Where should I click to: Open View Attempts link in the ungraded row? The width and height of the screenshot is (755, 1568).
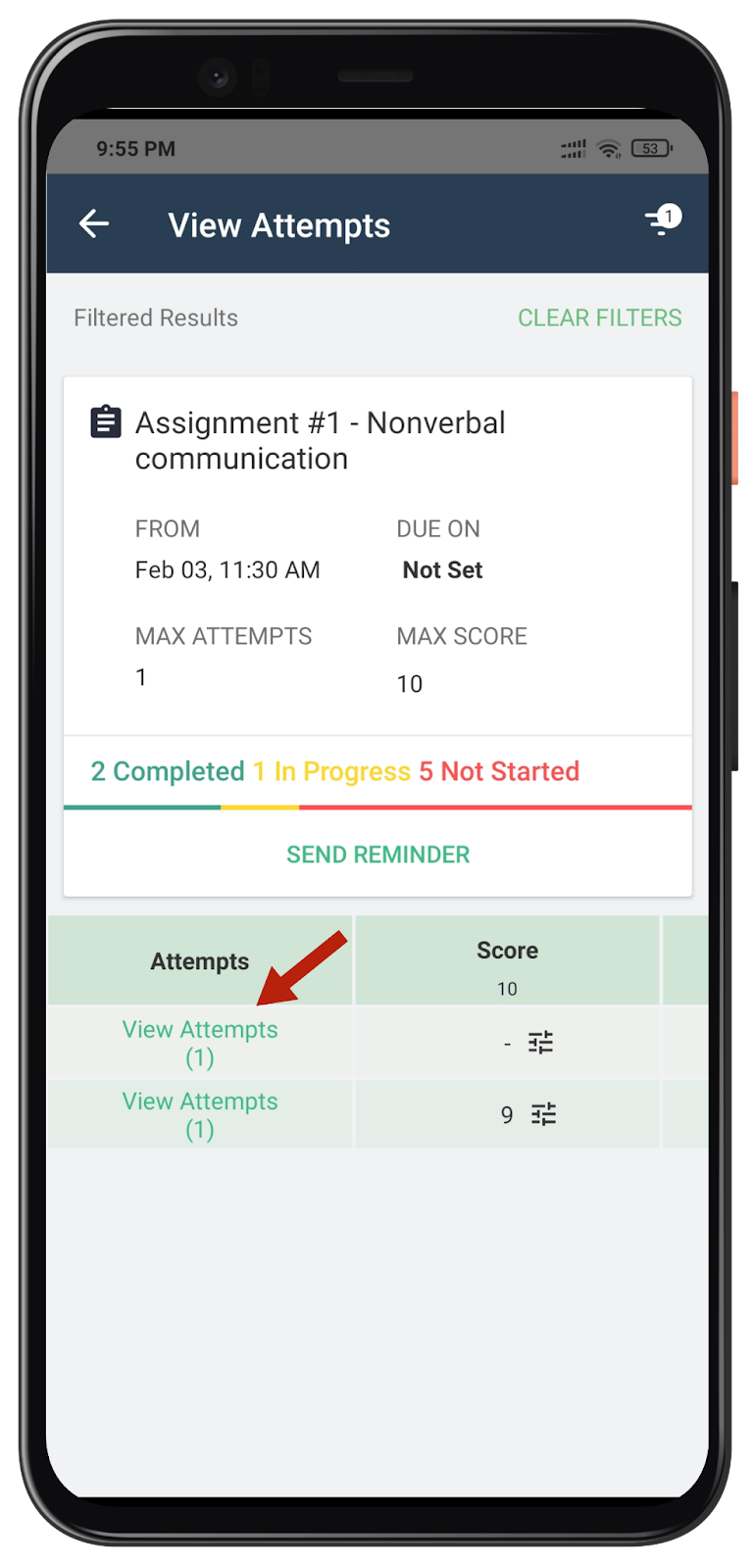pos(200,1043)
